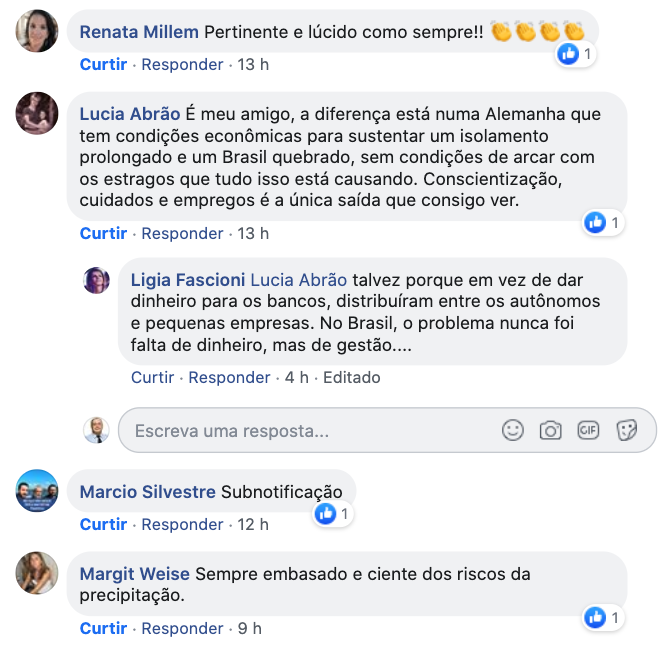This screenshot has width=672, height=646.
Task: Like Margit Weise's comment
Action: tap(103, 629)
